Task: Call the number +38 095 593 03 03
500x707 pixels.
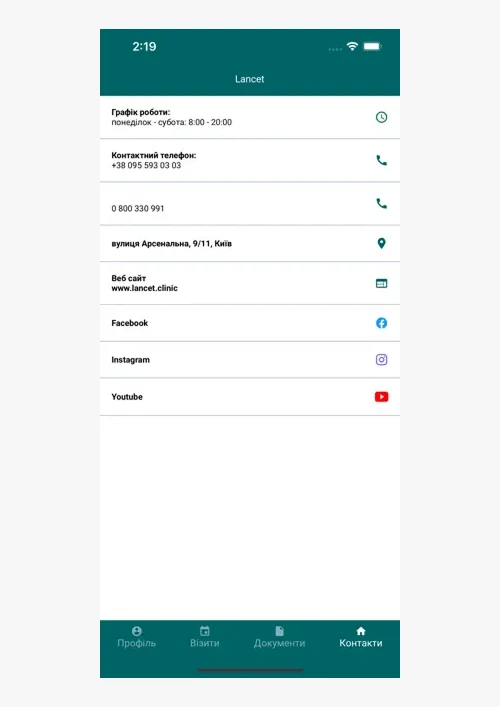Action: pyautogui.click(x=250, y=161)
